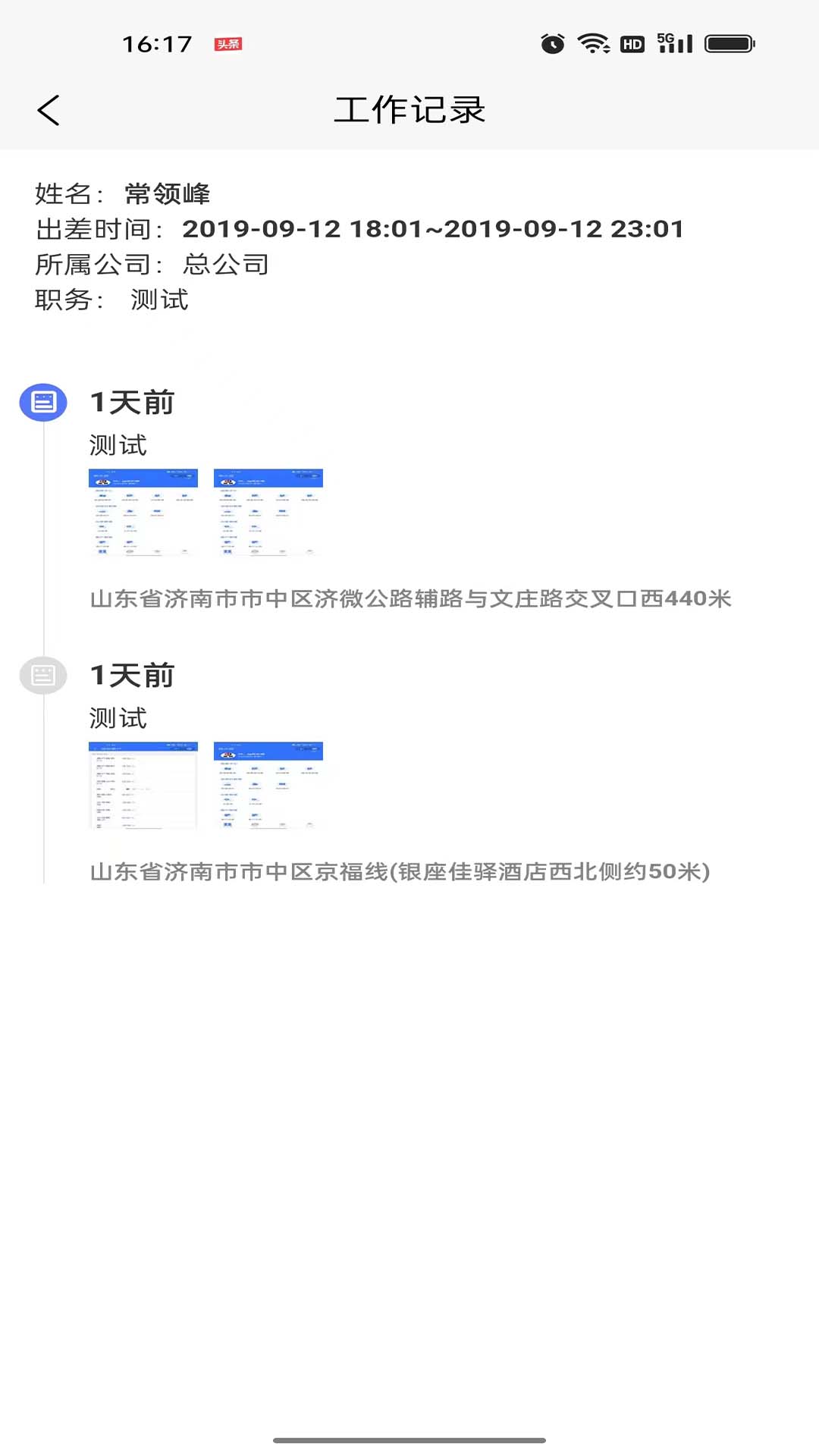The image size is (819, 1456).
Task: Tap the first 1天前 timestamp label
Action: click(x=132, y=403)
